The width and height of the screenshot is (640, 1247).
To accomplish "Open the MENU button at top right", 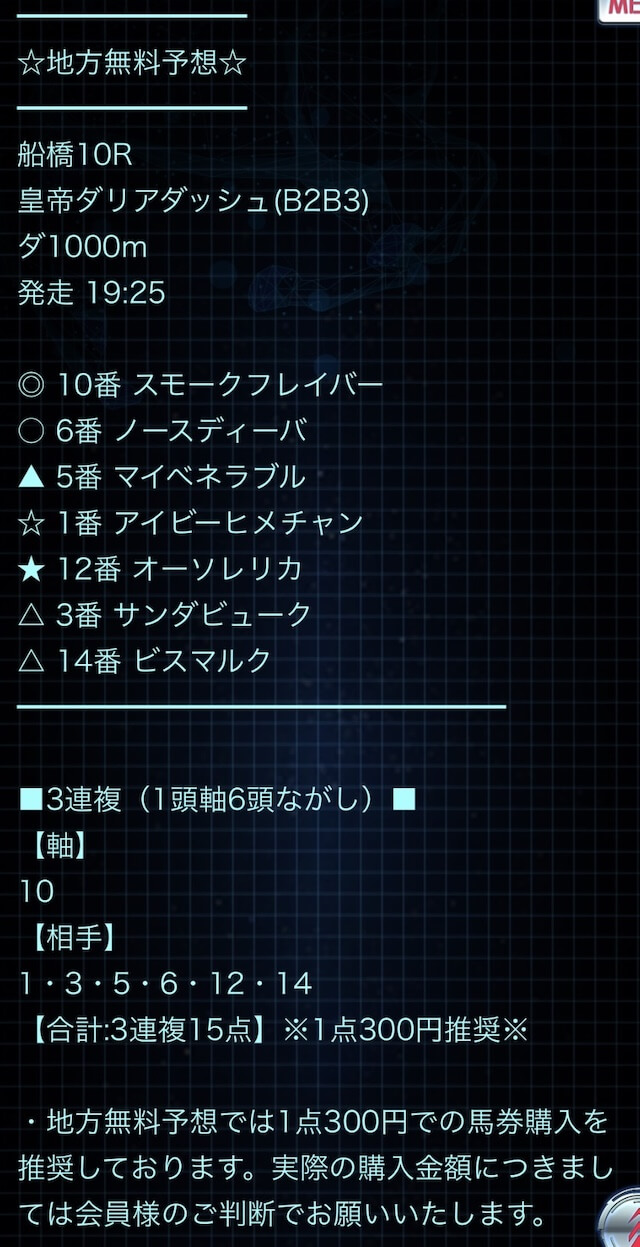I will click(x=621, y=8).
